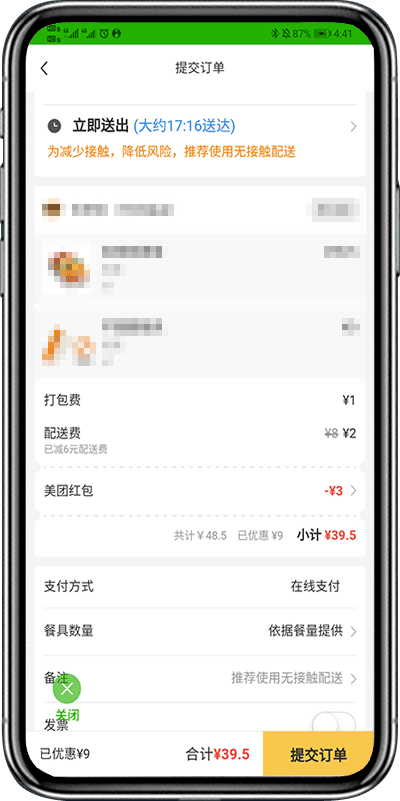Screen dimensions: 400x801
Task: Open the 备注 remarks row
Action: 200,678
